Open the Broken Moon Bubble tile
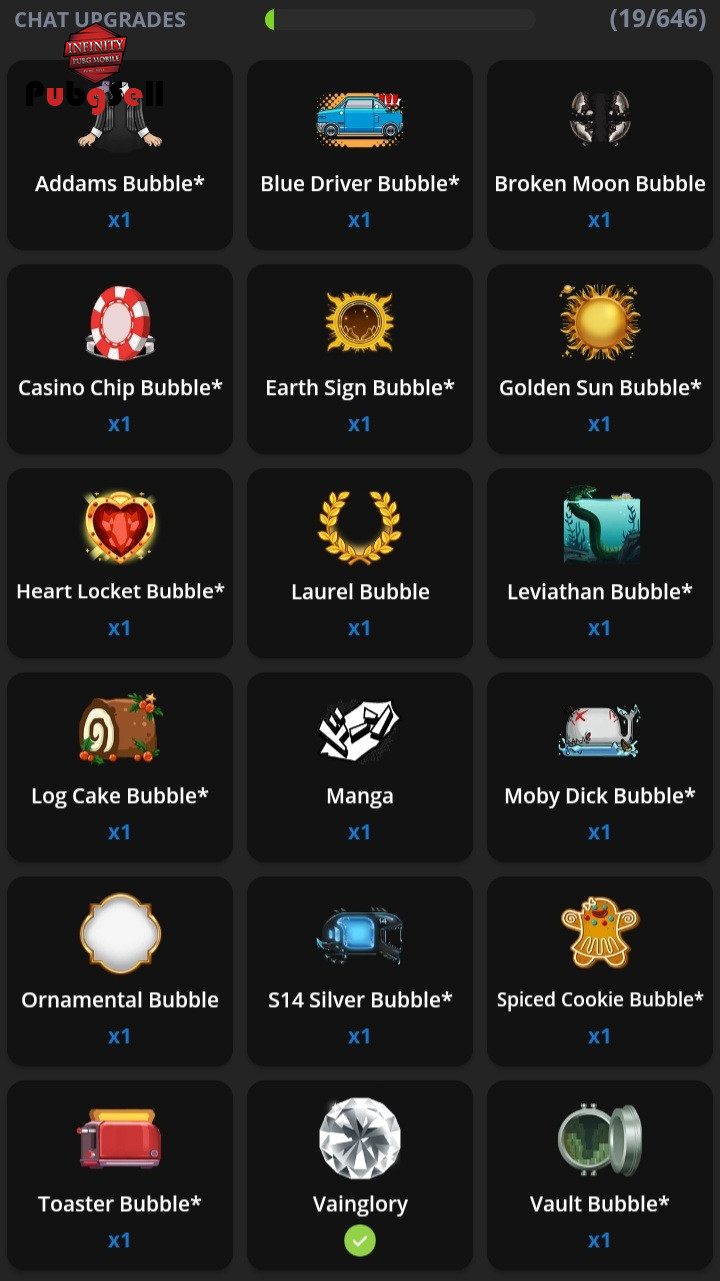 pyautogui.click(x=600, y=155)
